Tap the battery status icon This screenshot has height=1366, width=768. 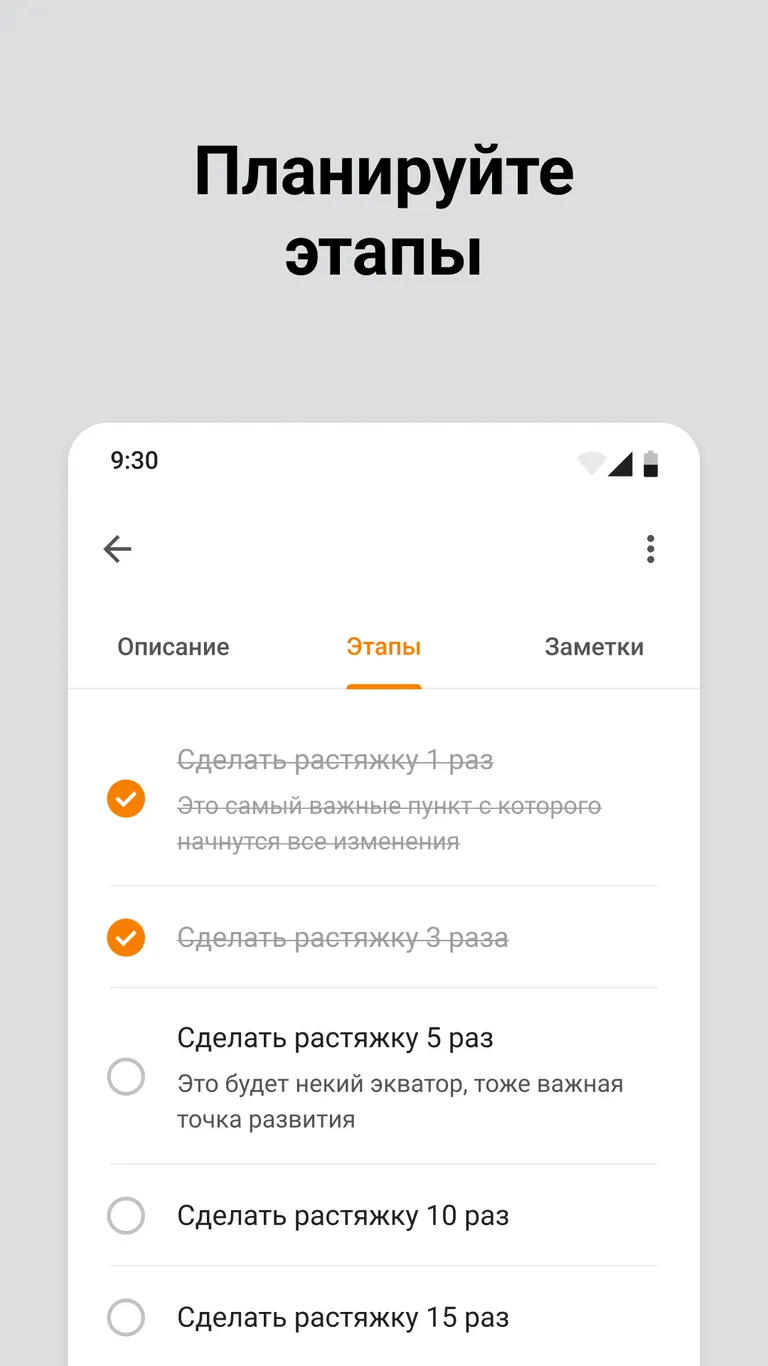(652, 462)
